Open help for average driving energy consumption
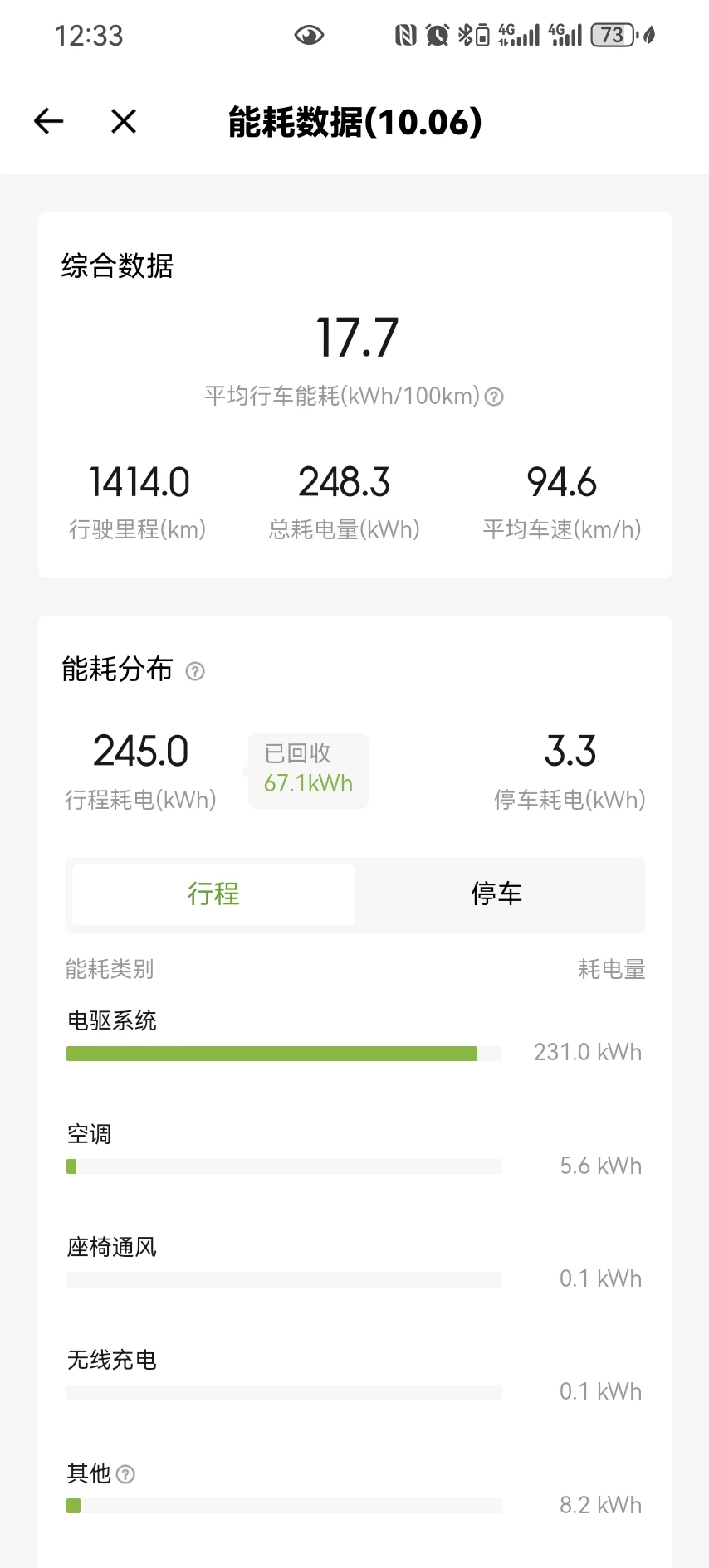The height and width of the screenshot is (1568, 709). 494,397
